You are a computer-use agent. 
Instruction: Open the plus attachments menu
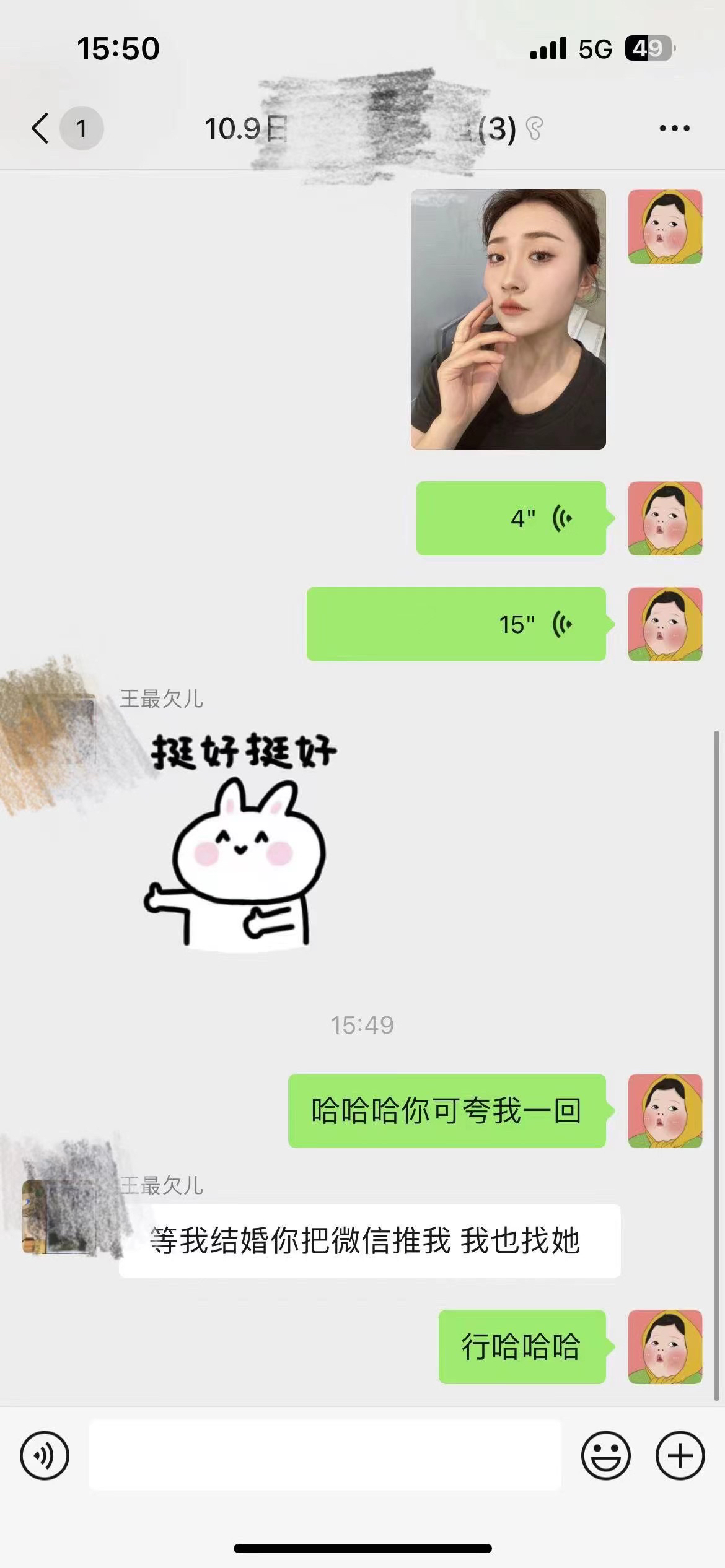(680, 1455)
